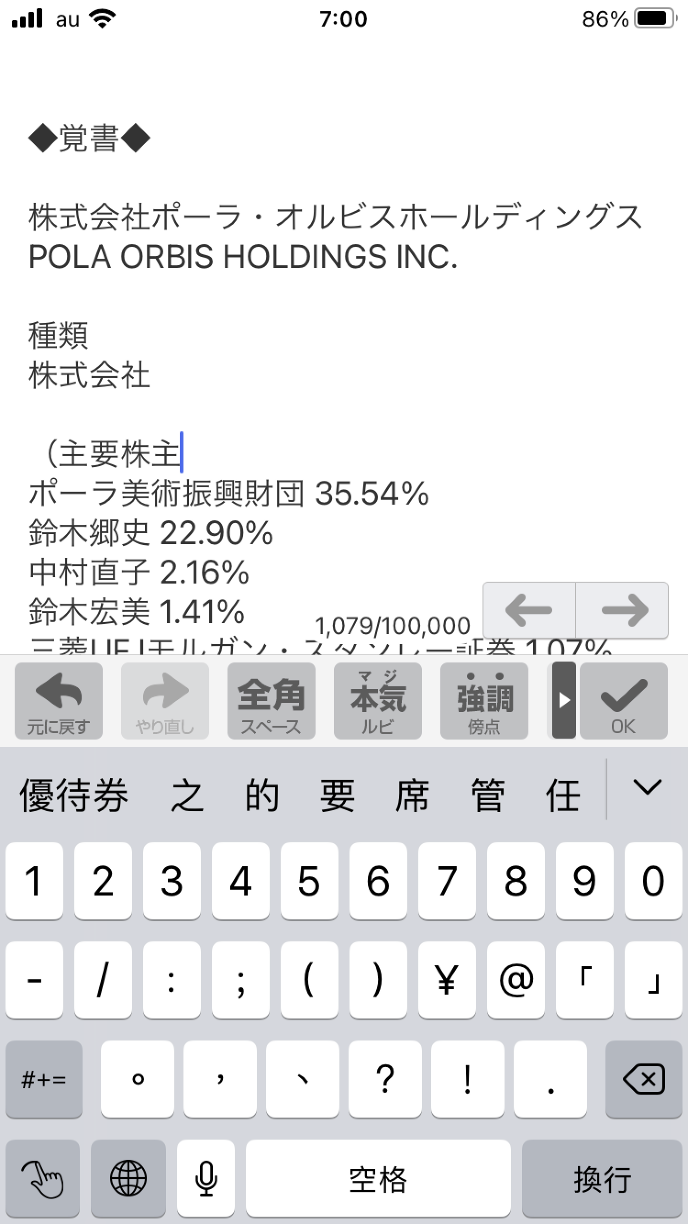Insert a full-width space (全角スペース)
This screenshot has height=1224, width=688.
coord(271,700)
